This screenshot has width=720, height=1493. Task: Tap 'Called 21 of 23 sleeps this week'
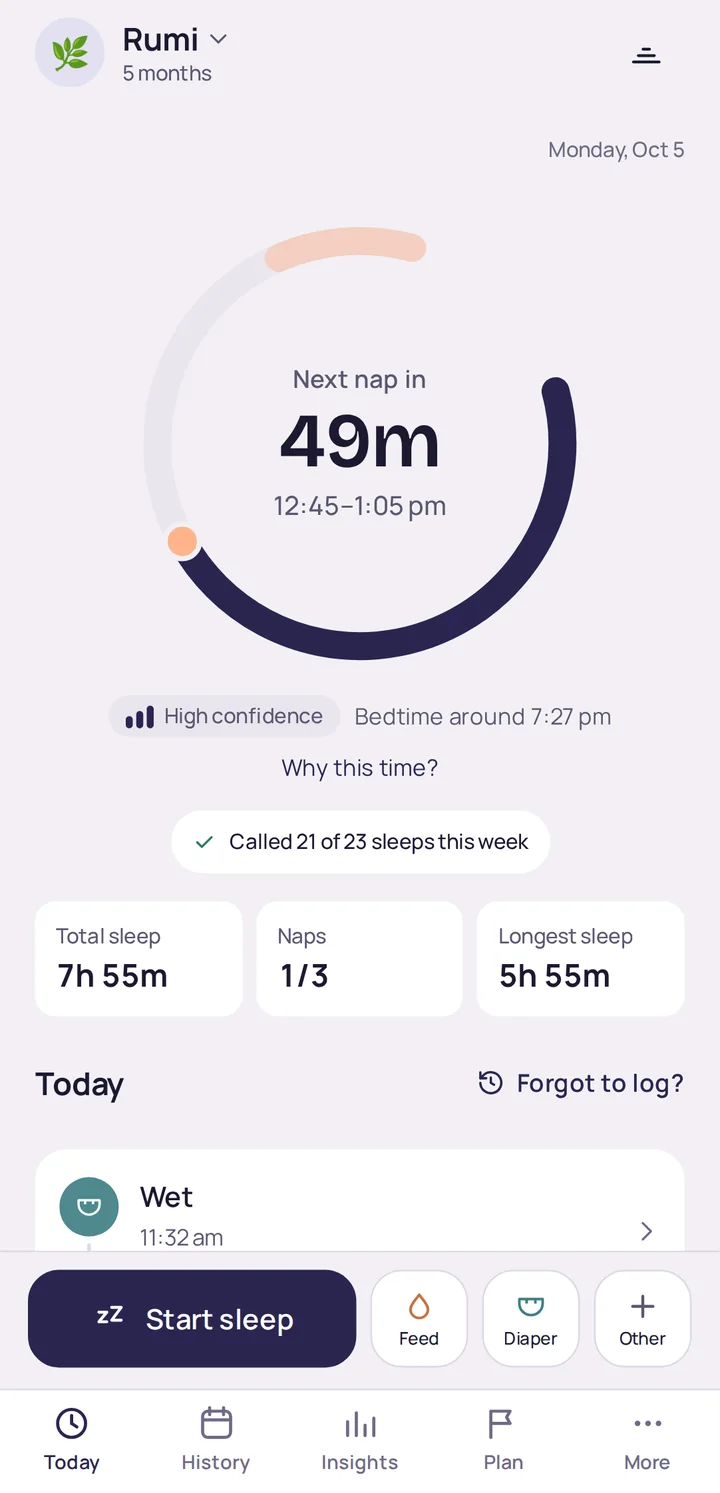pyautogui.click(x=360, y=842)
